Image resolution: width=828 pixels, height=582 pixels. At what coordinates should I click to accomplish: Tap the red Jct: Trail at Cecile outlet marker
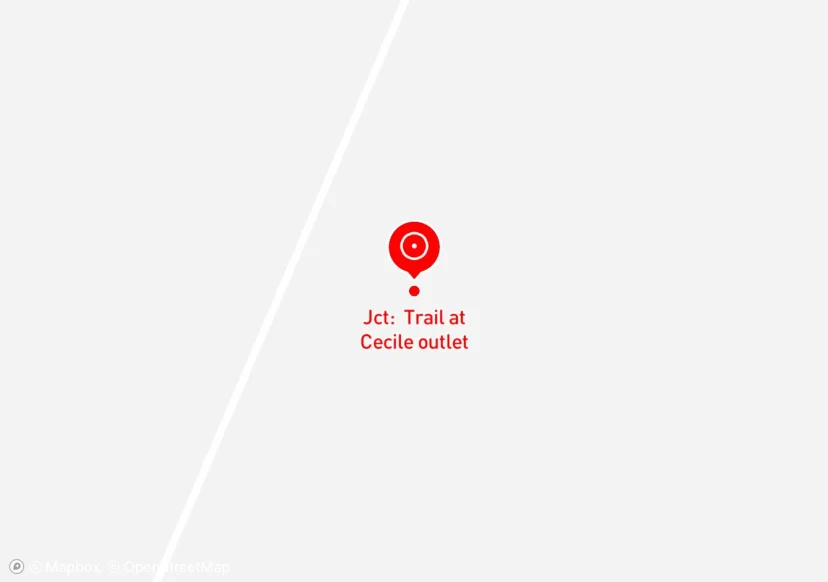(x=414, y=247)
